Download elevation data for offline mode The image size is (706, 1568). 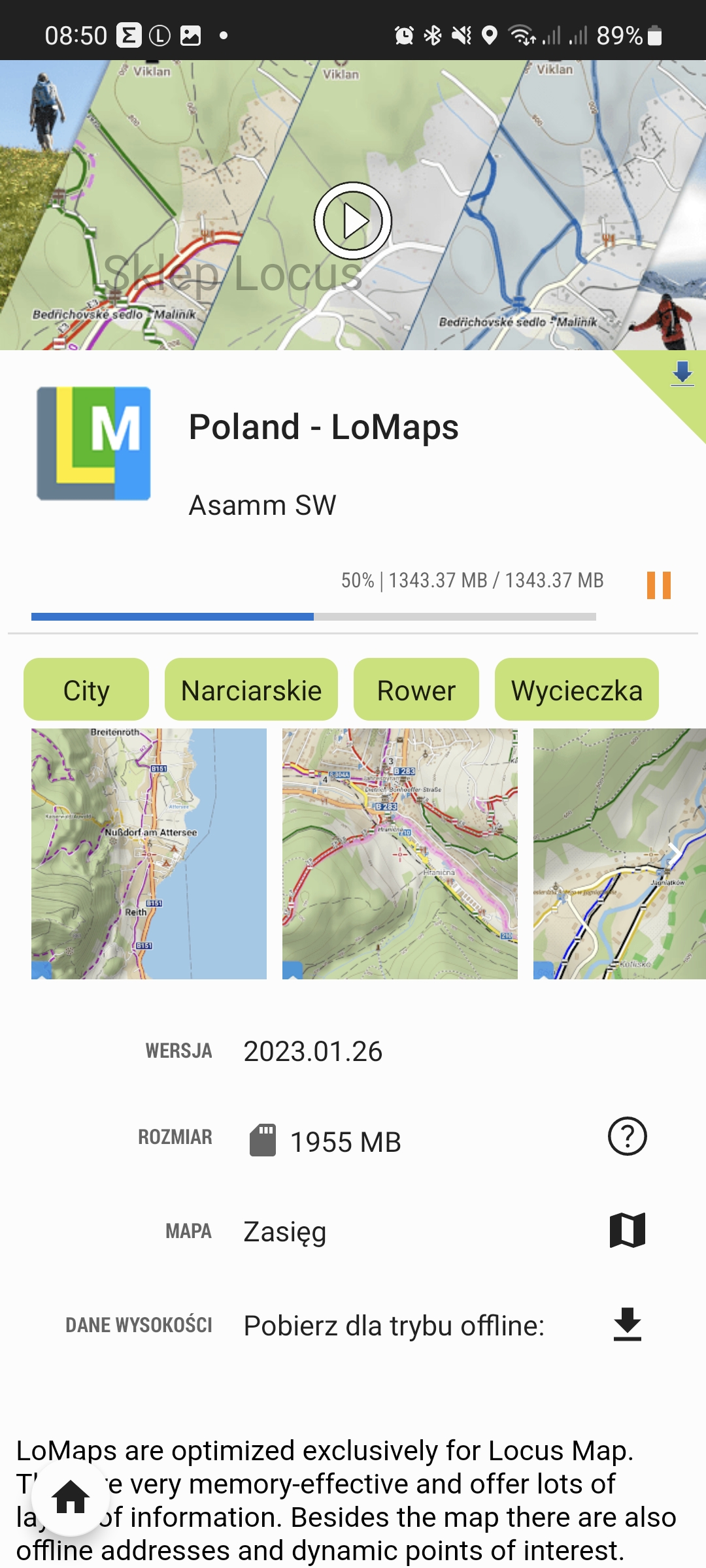coord(627,1325)
